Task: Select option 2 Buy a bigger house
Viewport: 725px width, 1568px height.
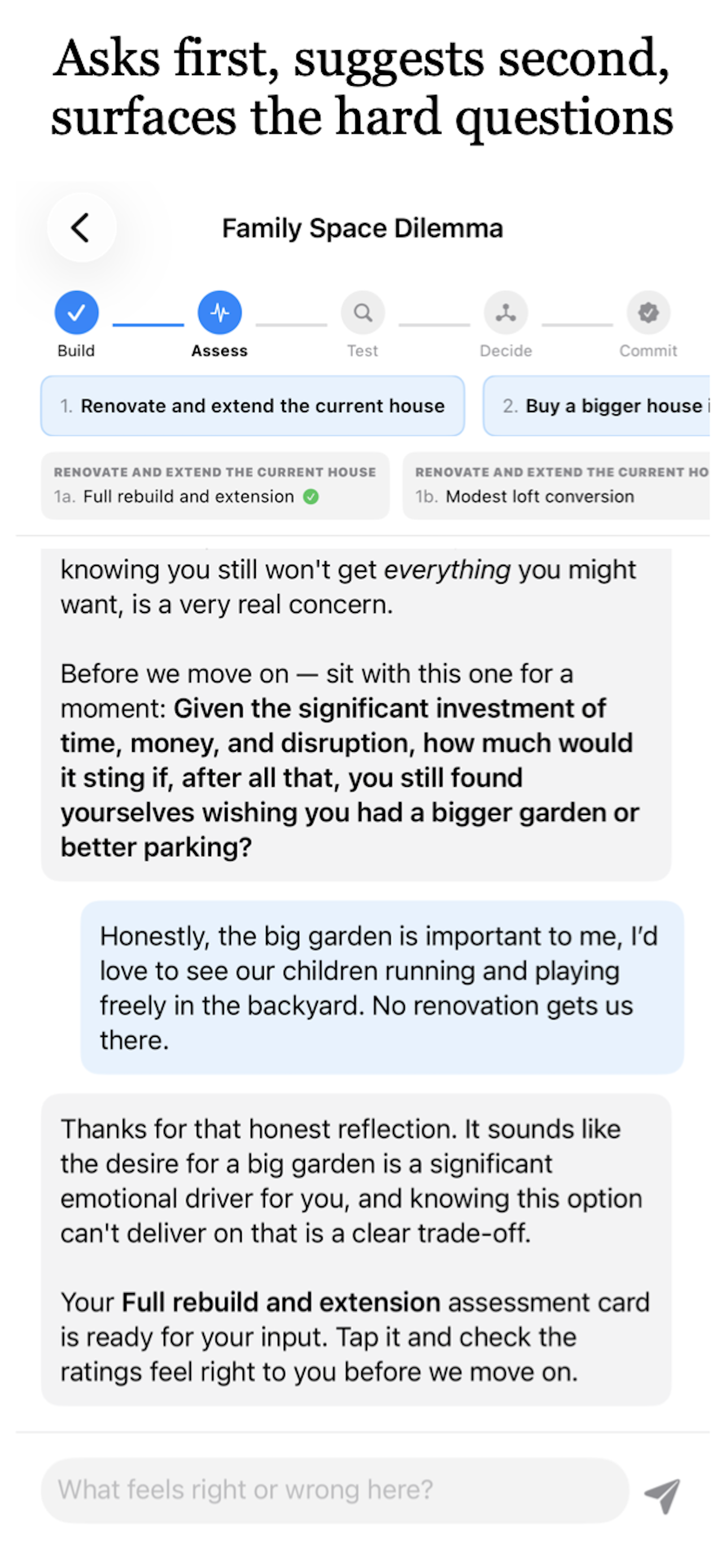Action: pyautogui.click(x=597, y=406)
